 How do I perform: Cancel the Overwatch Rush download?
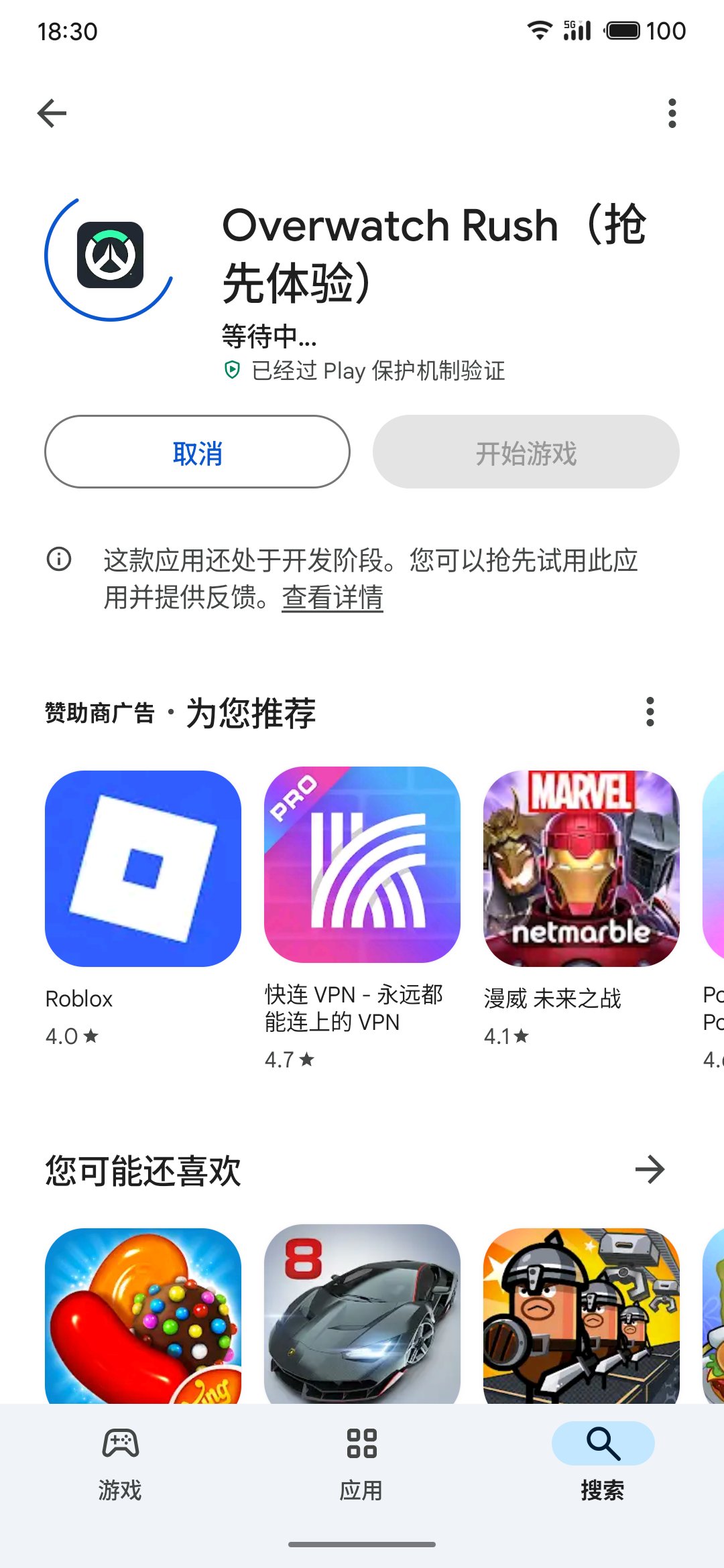point(197,452)
